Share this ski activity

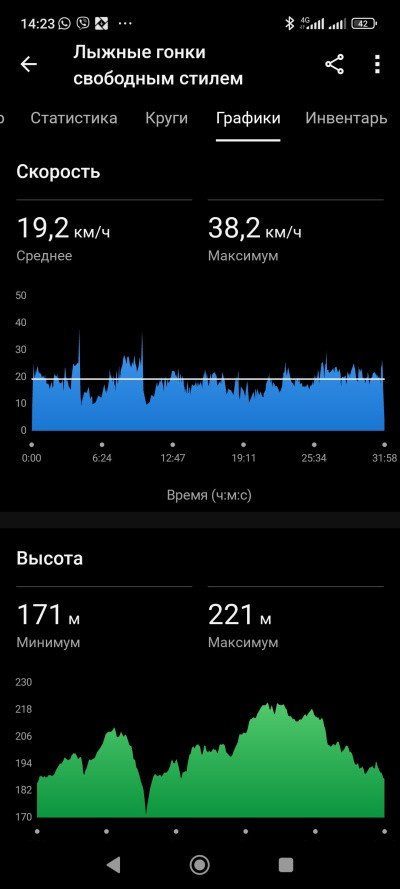coord(334,65)
